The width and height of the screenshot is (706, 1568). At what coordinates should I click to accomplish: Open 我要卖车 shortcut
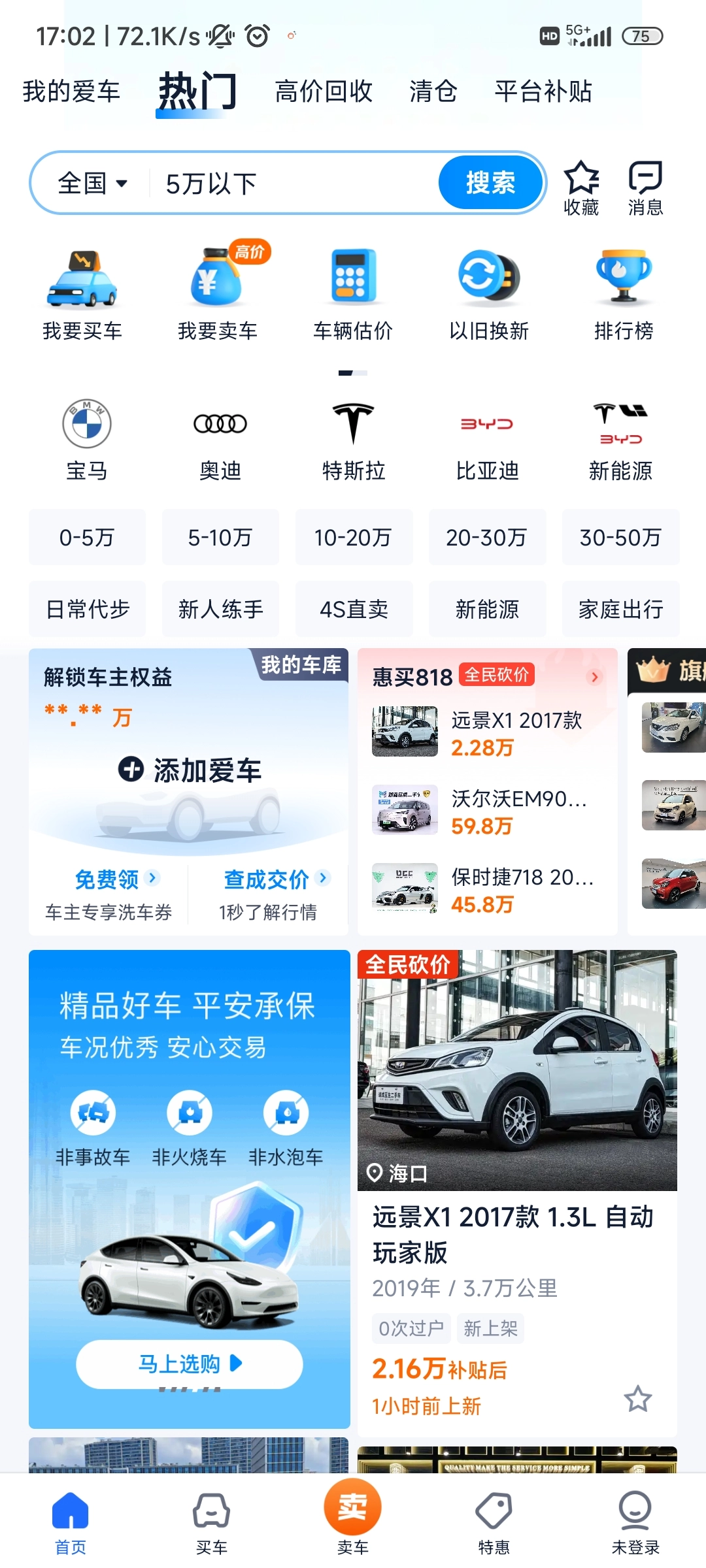(x=217, y=294)
